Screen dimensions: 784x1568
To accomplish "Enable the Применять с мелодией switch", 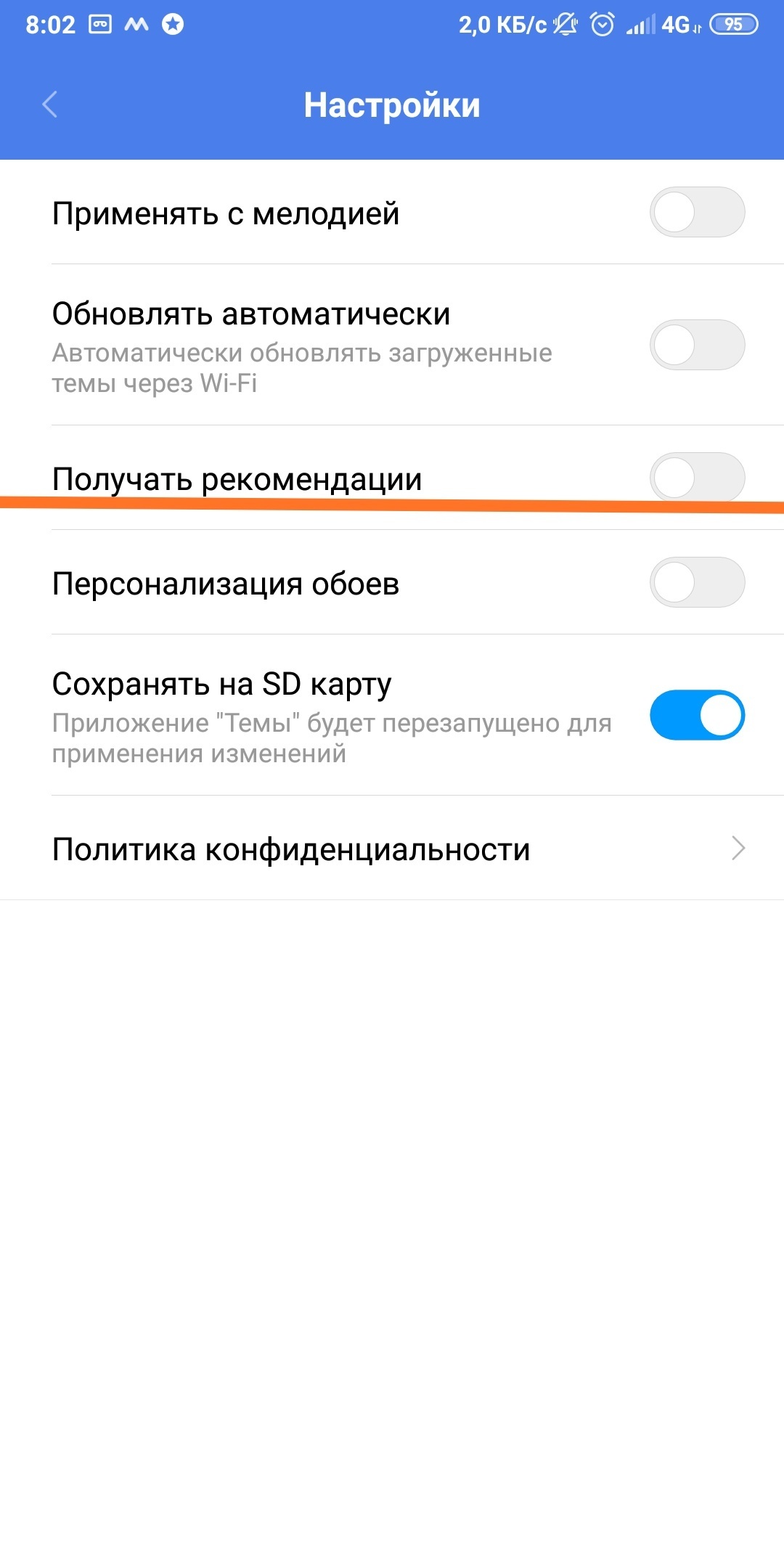I will pos(697,212).
